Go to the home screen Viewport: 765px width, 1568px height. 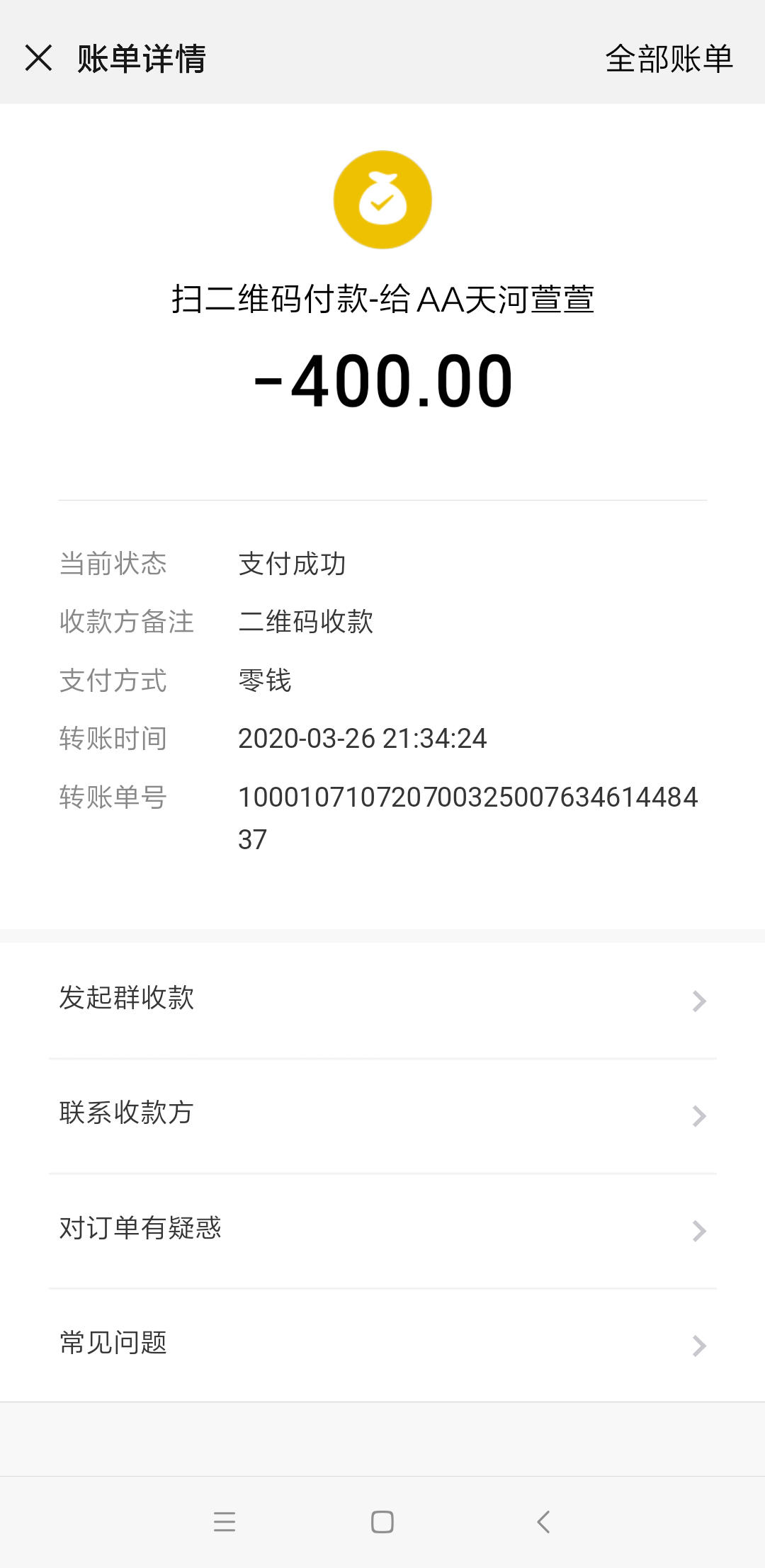point(382,1521)
